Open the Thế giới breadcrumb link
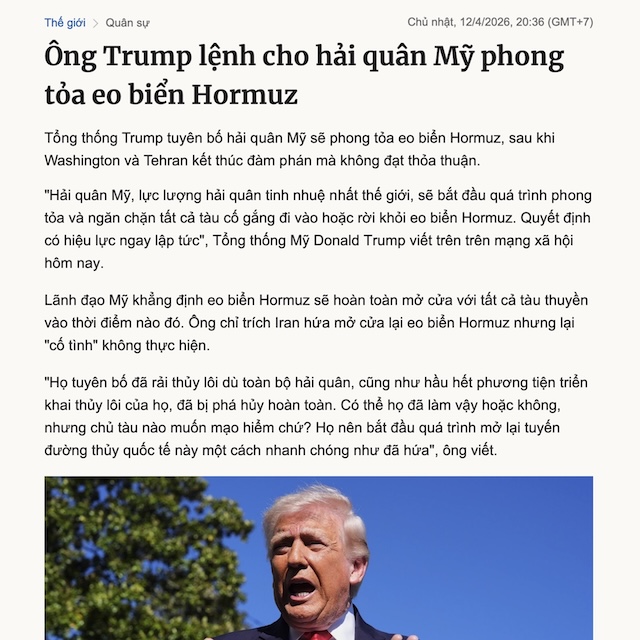640x640 pixels. point(65,22)
